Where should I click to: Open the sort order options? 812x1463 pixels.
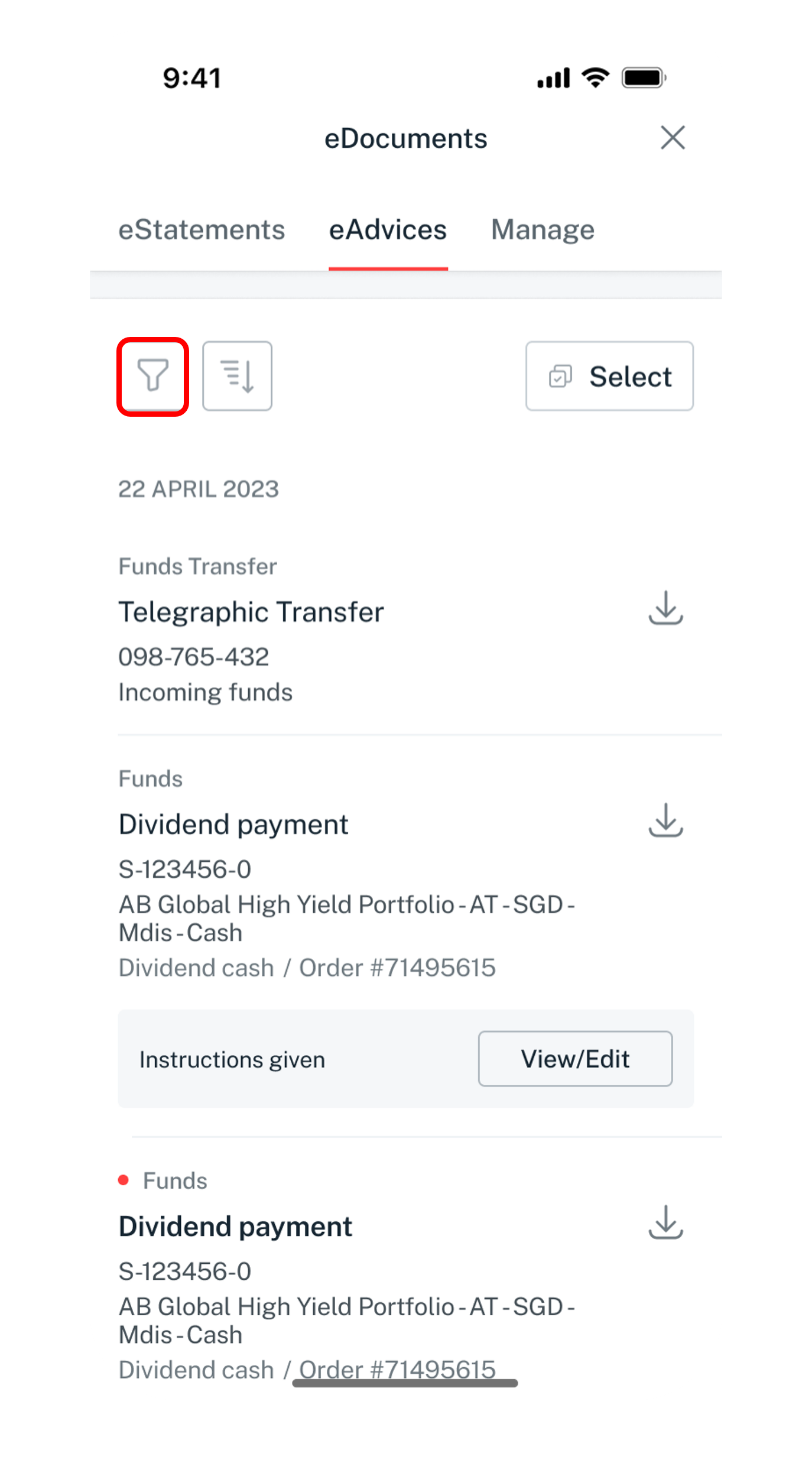[x=237, y=376]
